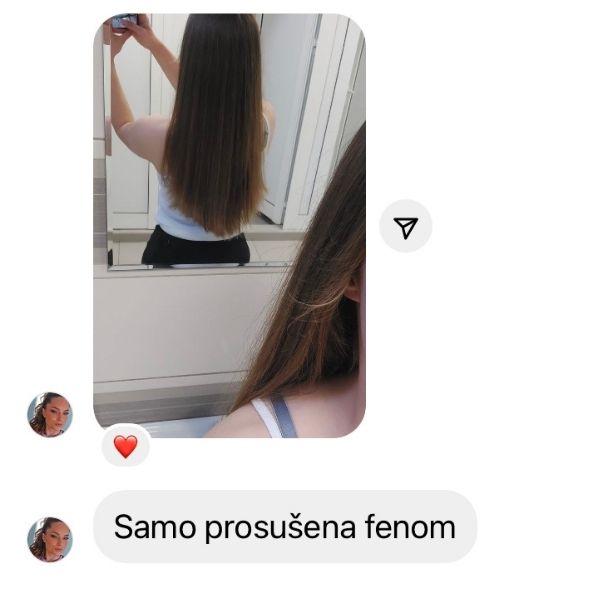The height and width of the screenshot is (600, 600).
Task: Tap the heart reaction under the photo
Action: 125,447
